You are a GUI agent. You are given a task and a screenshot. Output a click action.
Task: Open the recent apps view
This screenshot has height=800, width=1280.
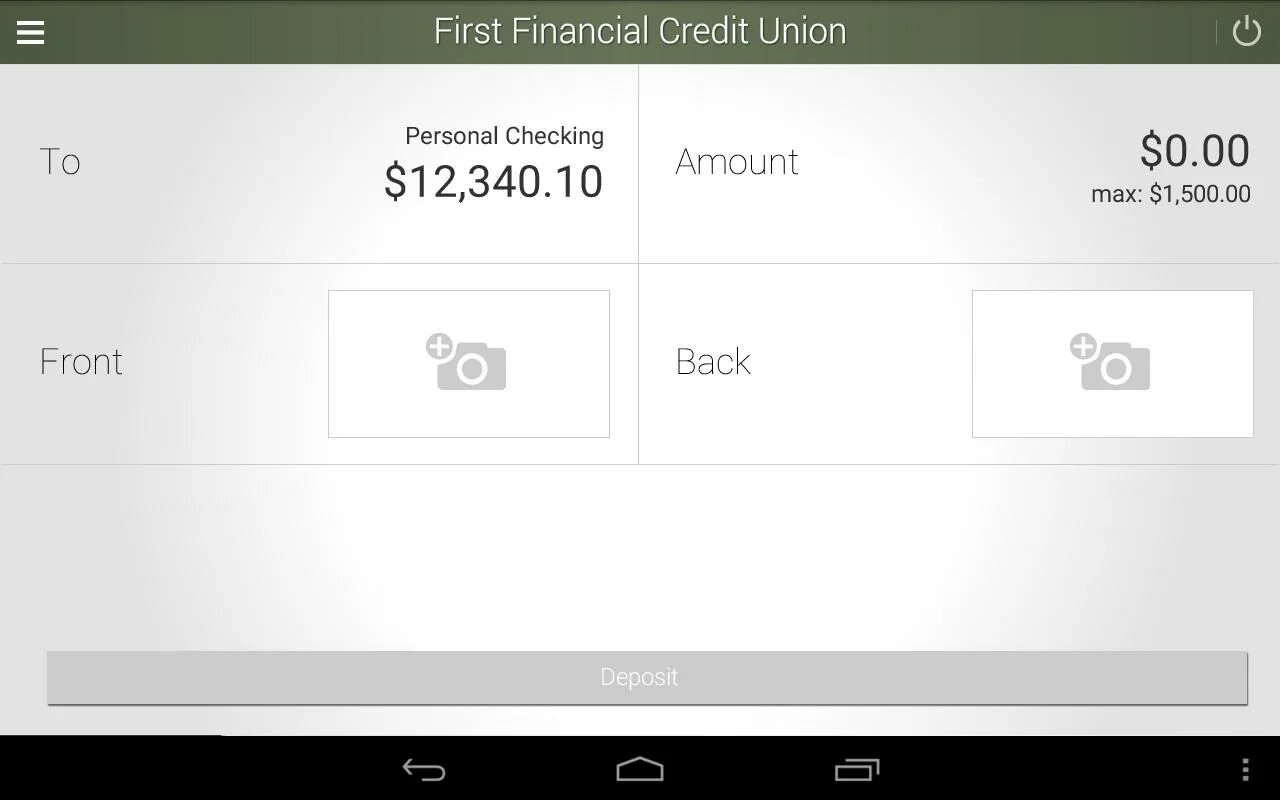(857, 769)
